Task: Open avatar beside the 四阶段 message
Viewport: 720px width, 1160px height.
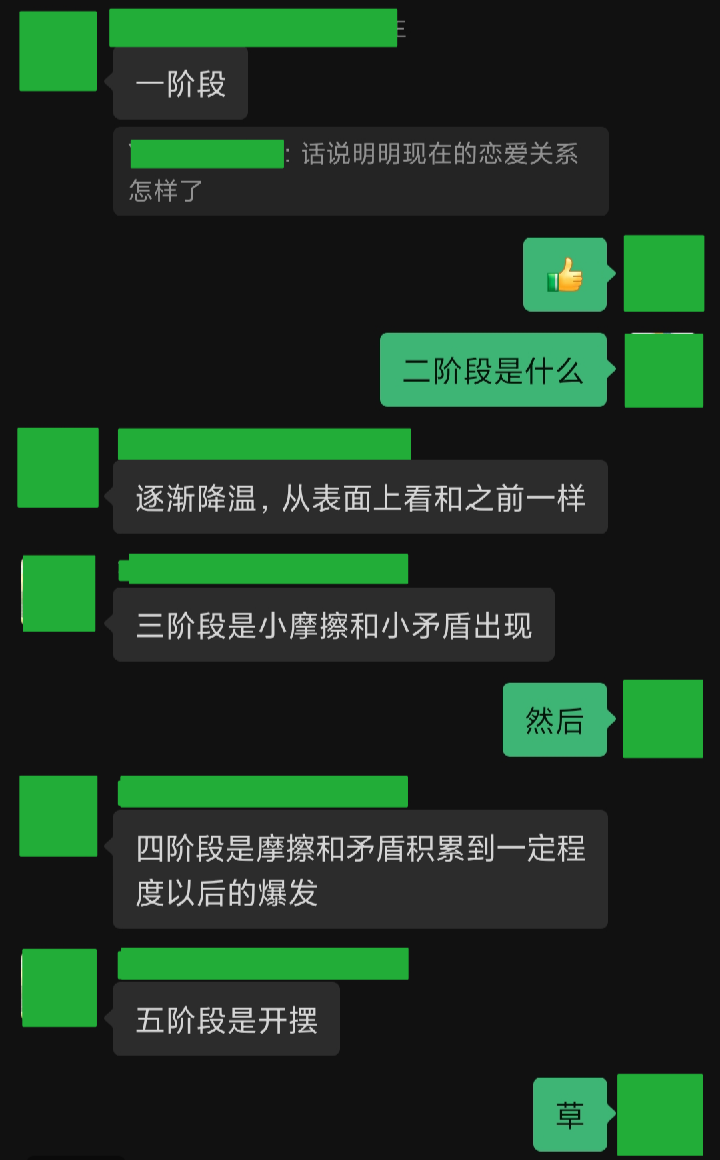Action: click(x=58, y=816)
